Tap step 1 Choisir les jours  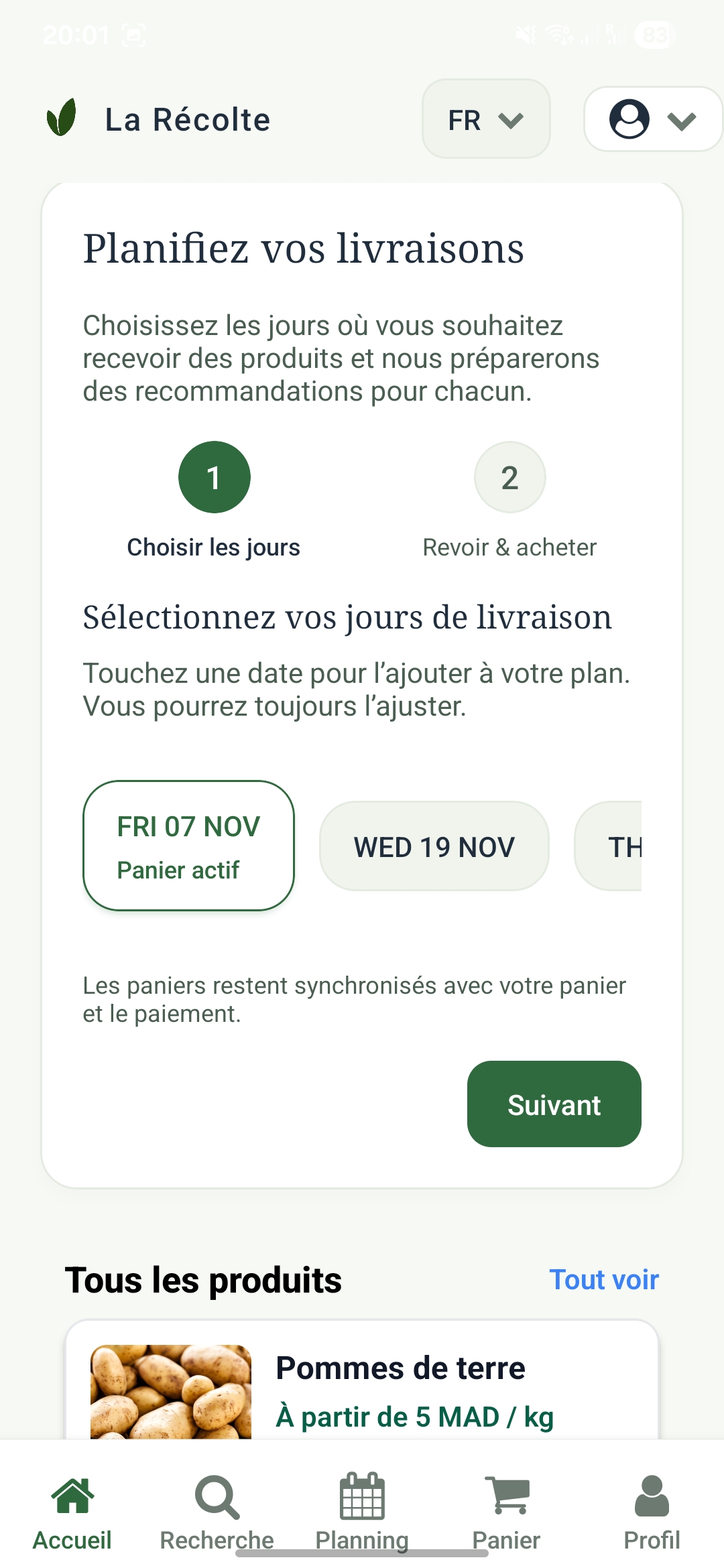click(x=215, y=478)
